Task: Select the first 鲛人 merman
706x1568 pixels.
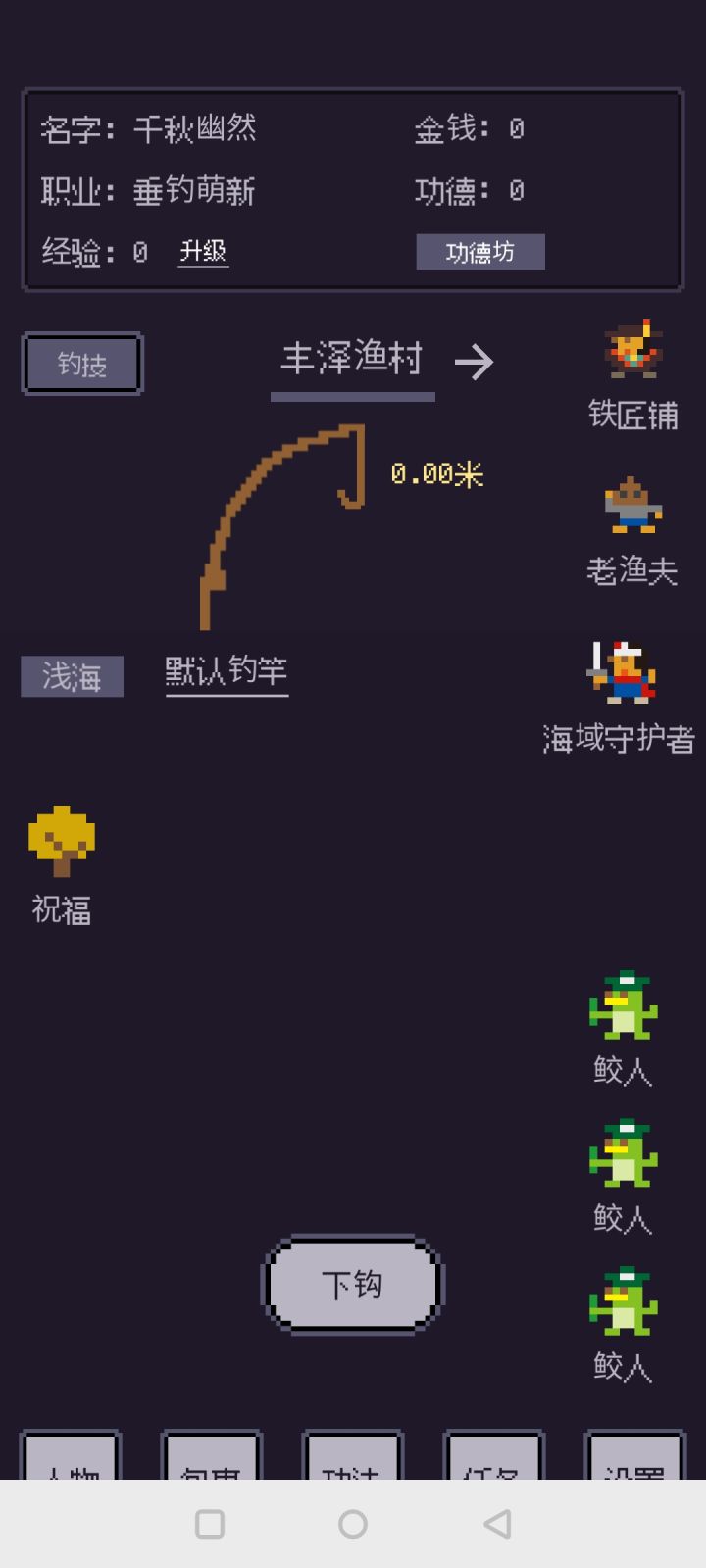Action: click(x=623, y=1019)
